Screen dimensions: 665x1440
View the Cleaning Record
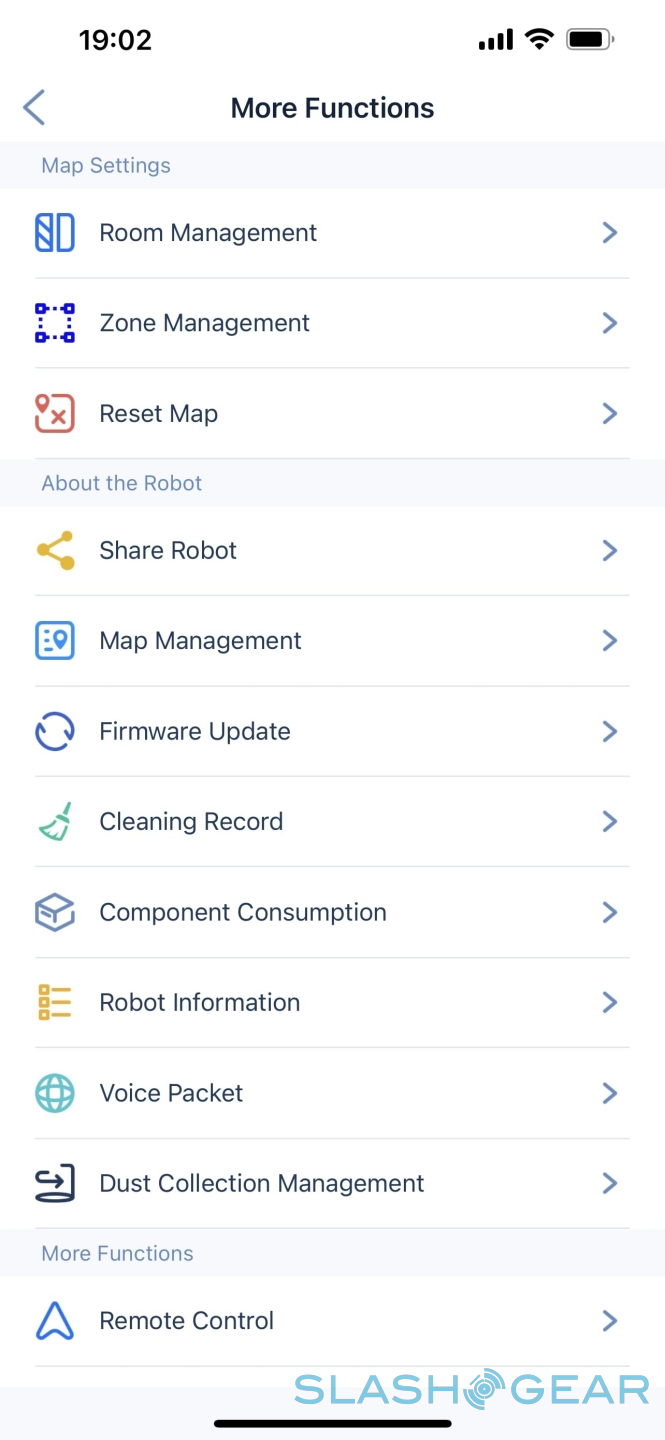pos(332,822)
